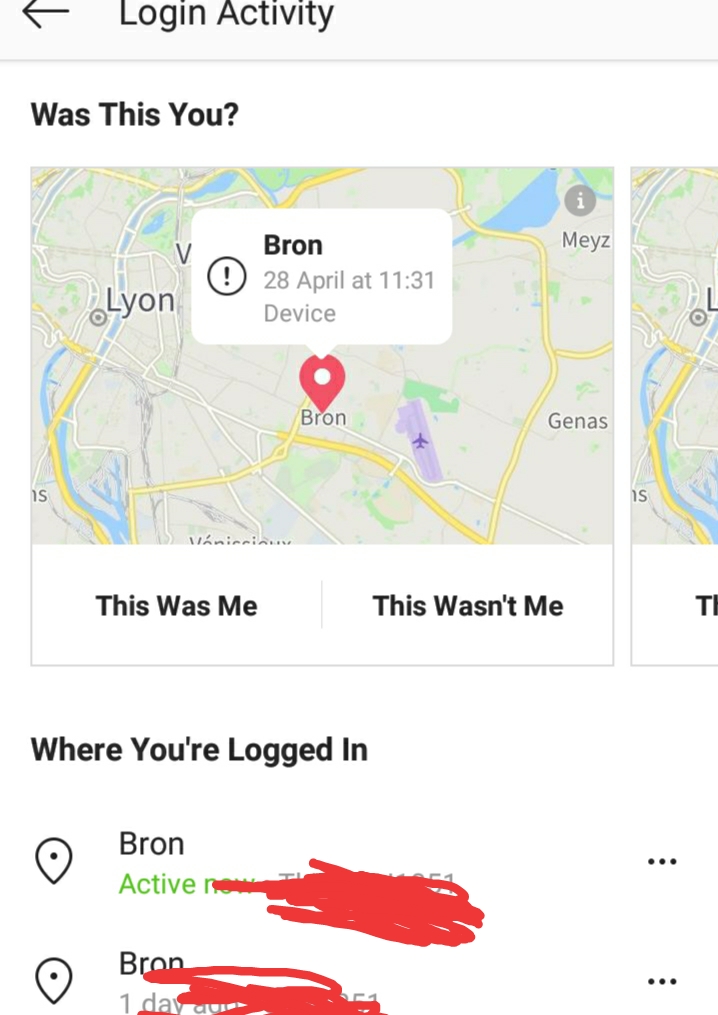This screenshot has width=718, height=1015.
Task: Confirm with This Was Me
Action: pyautogui.click(x=177, y=606)
